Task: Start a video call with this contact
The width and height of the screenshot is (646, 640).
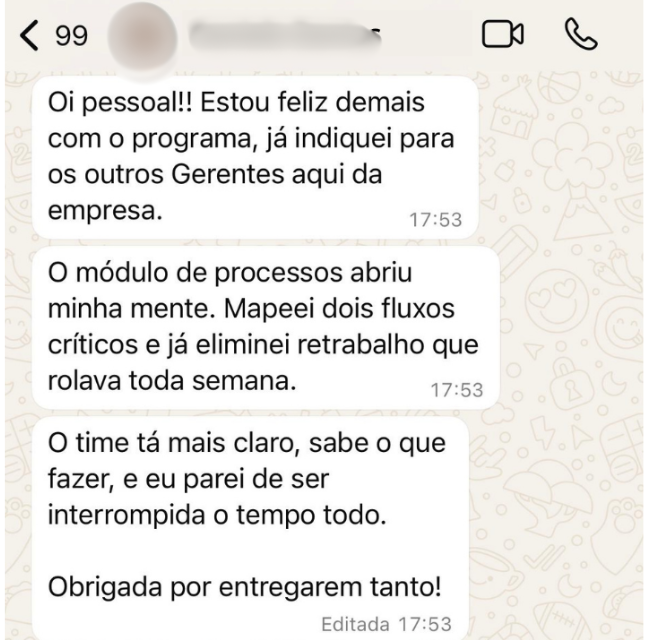Action: pos(503,35)
